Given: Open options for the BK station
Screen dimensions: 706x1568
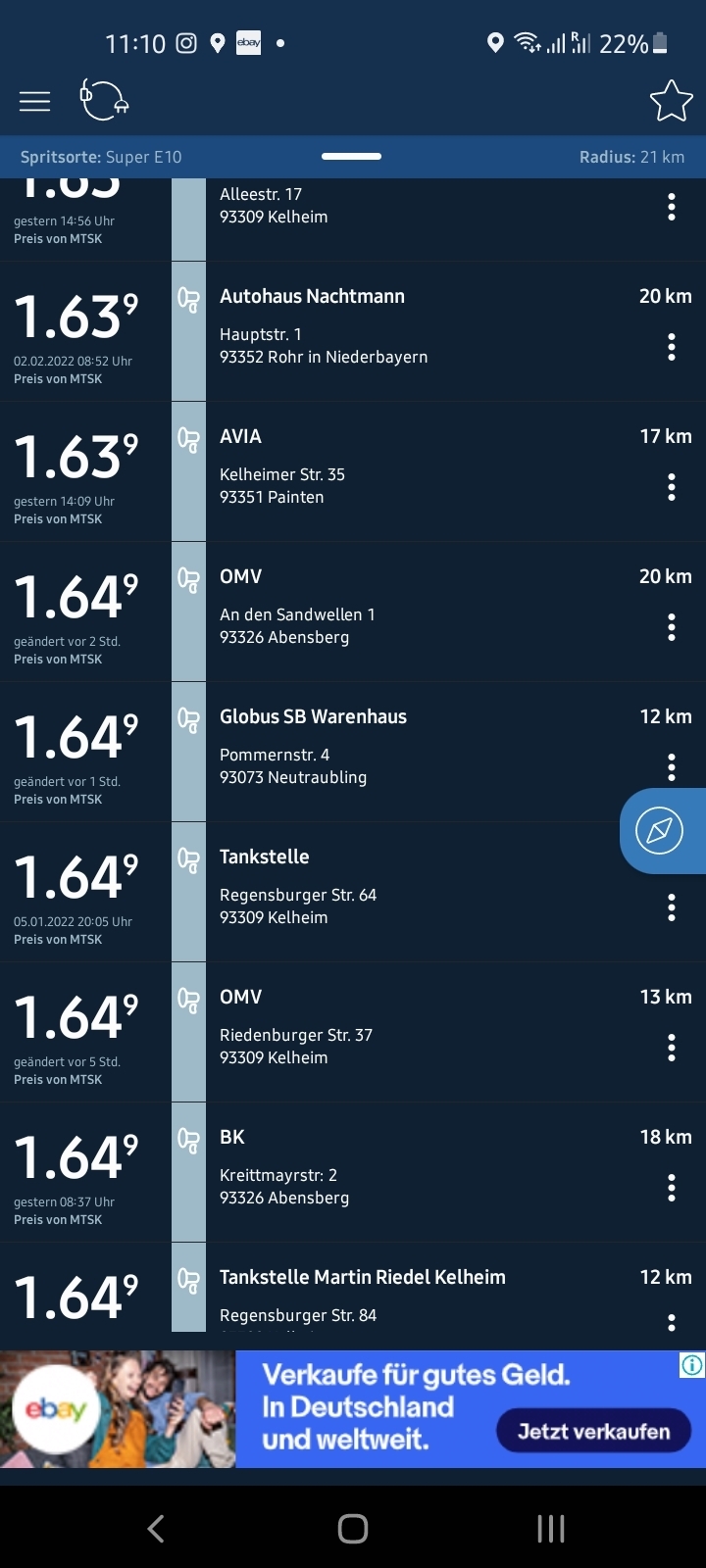Looking at the screenshot, I should tap(672, 1188).
